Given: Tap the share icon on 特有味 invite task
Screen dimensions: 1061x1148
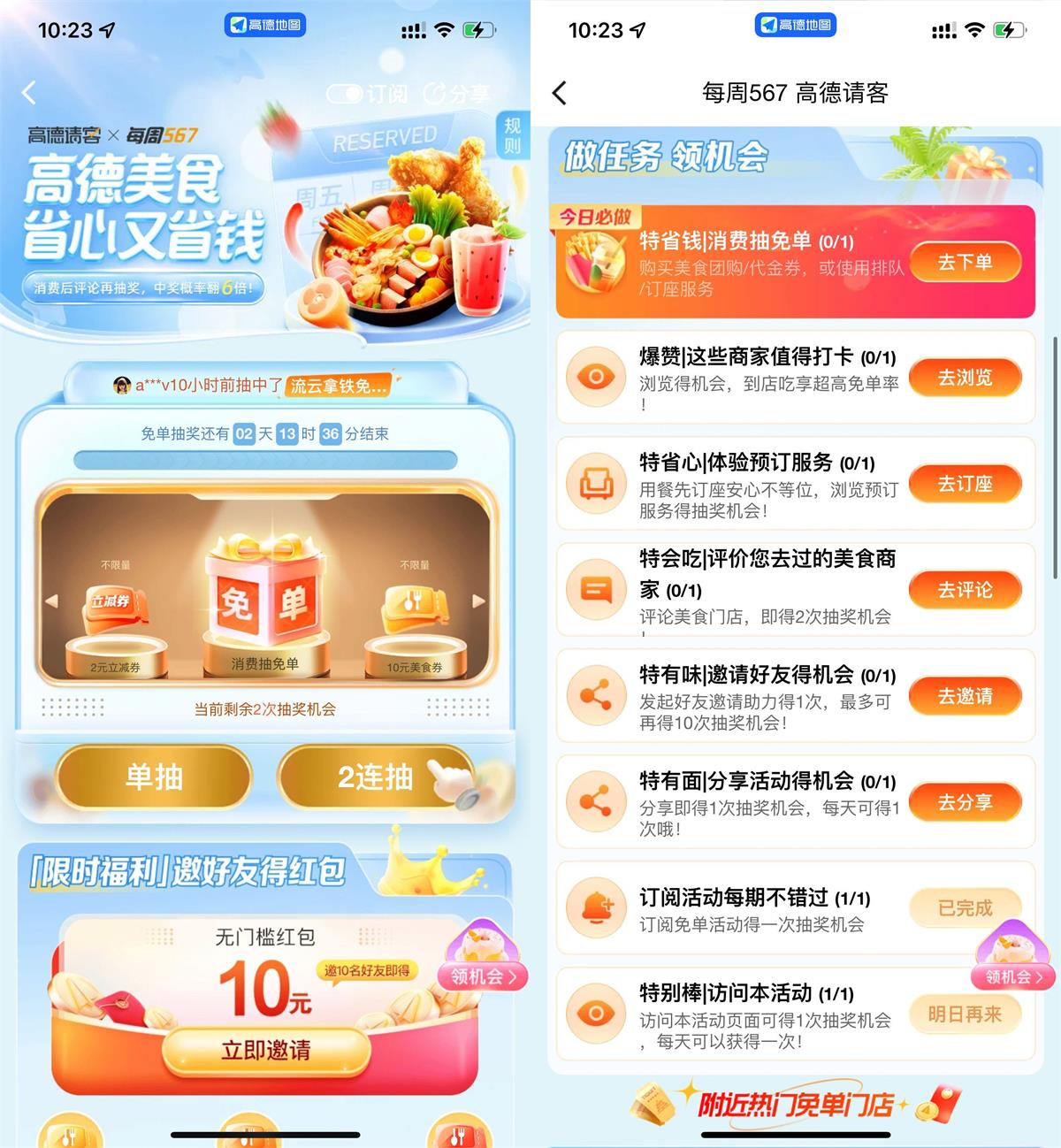Looking at the screenshot, I should coord(596,695).
